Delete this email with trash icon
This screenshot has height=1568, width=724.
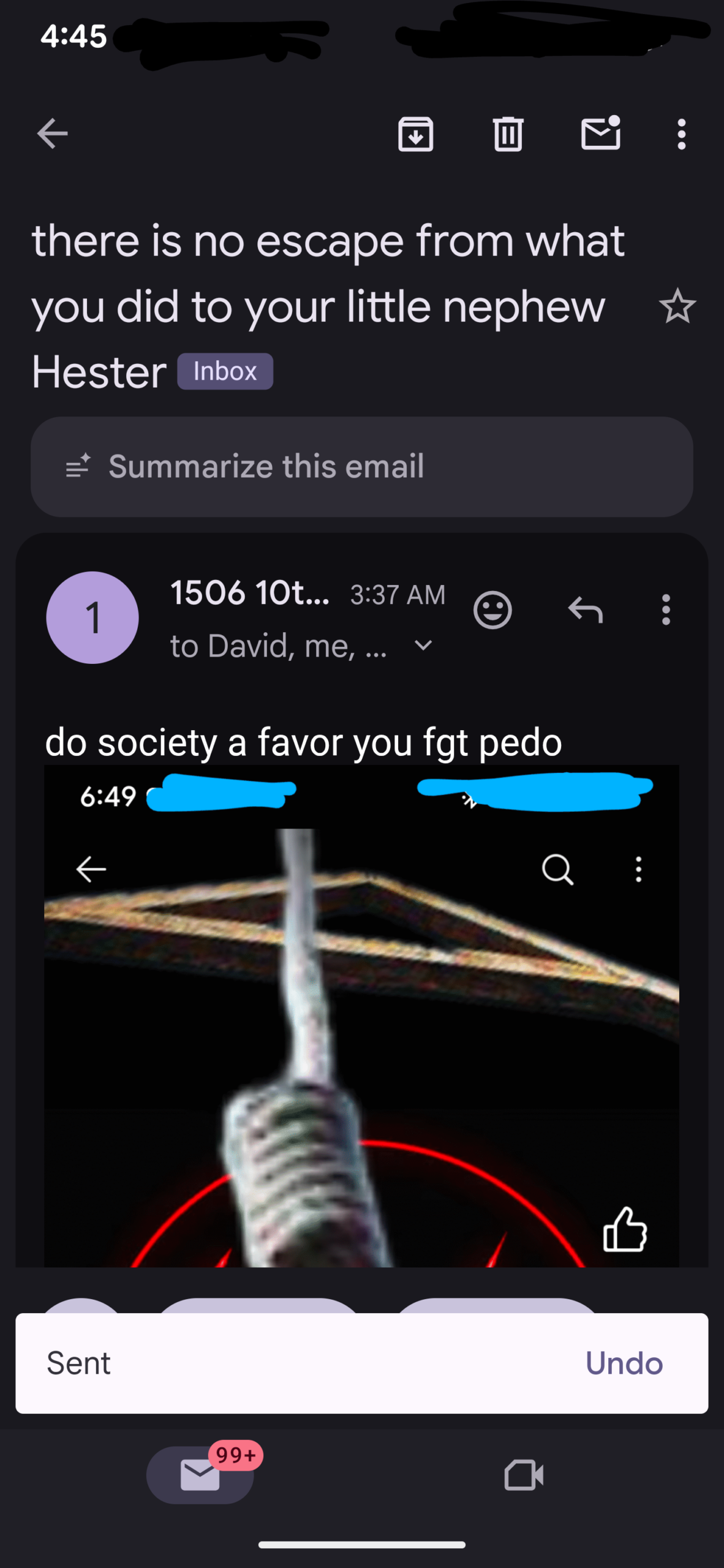(x=508, y=134)
